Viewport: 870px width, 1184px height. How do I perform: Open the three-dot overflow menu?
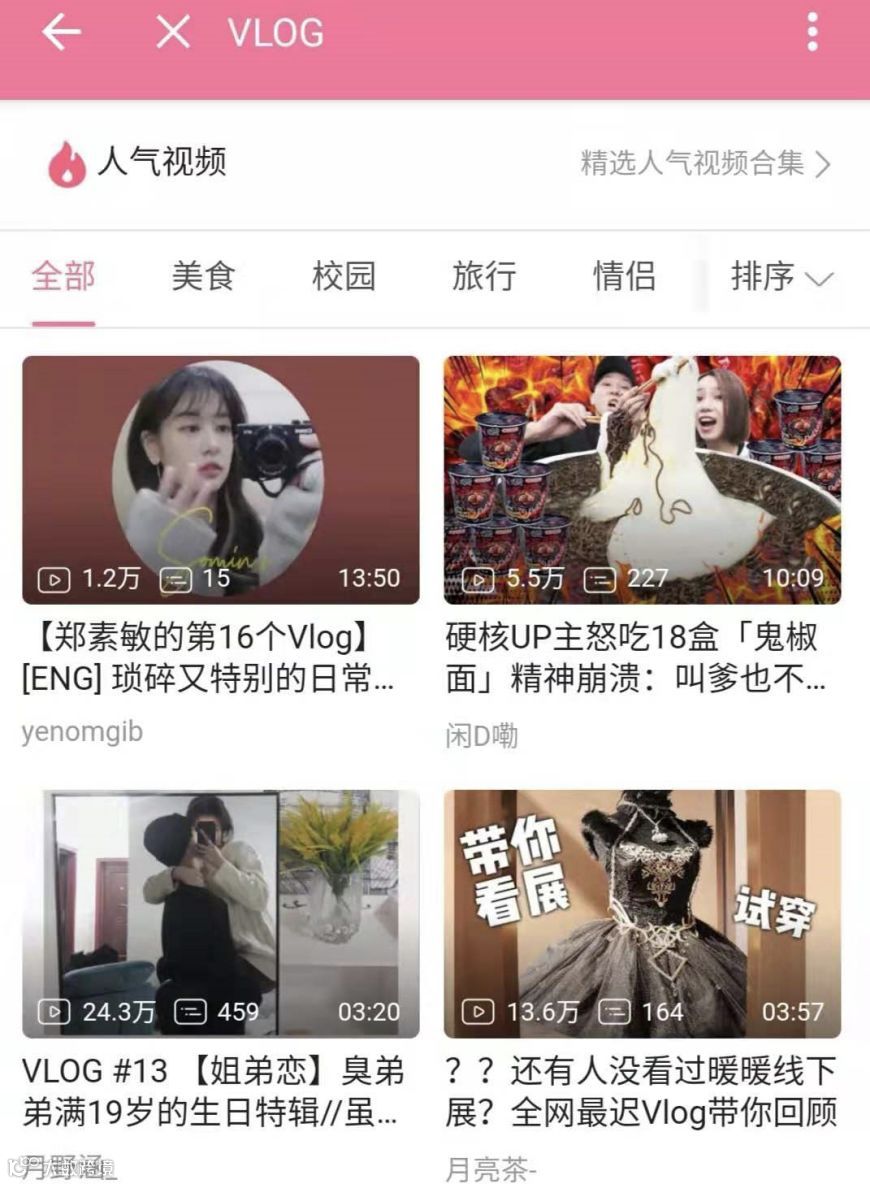[813, 33]
